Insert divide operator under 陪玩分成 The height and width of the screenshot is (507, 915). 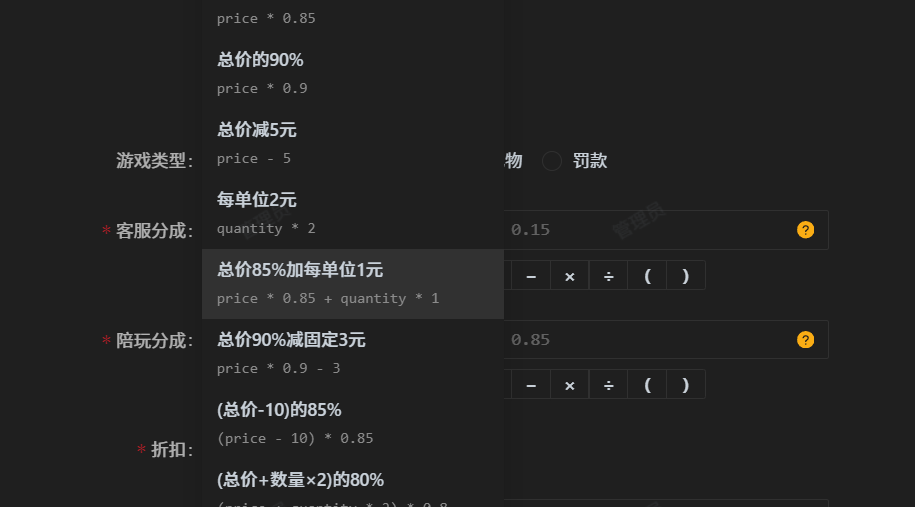coord(608,385)
